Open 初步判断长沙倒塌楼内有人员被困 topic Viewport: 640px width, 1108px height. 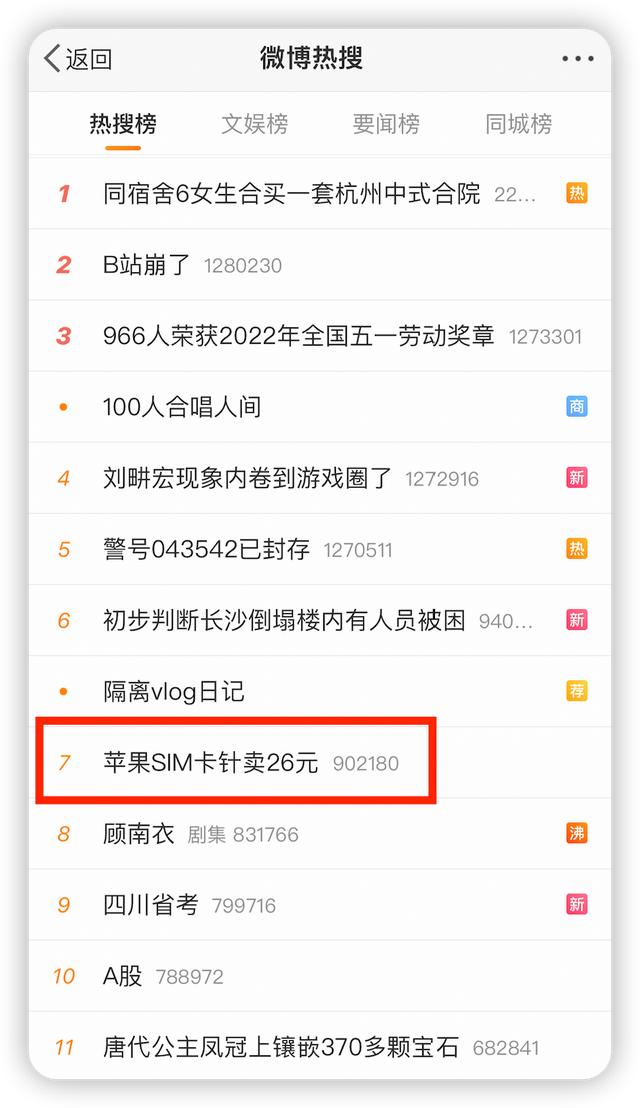(x=320, y=620)
